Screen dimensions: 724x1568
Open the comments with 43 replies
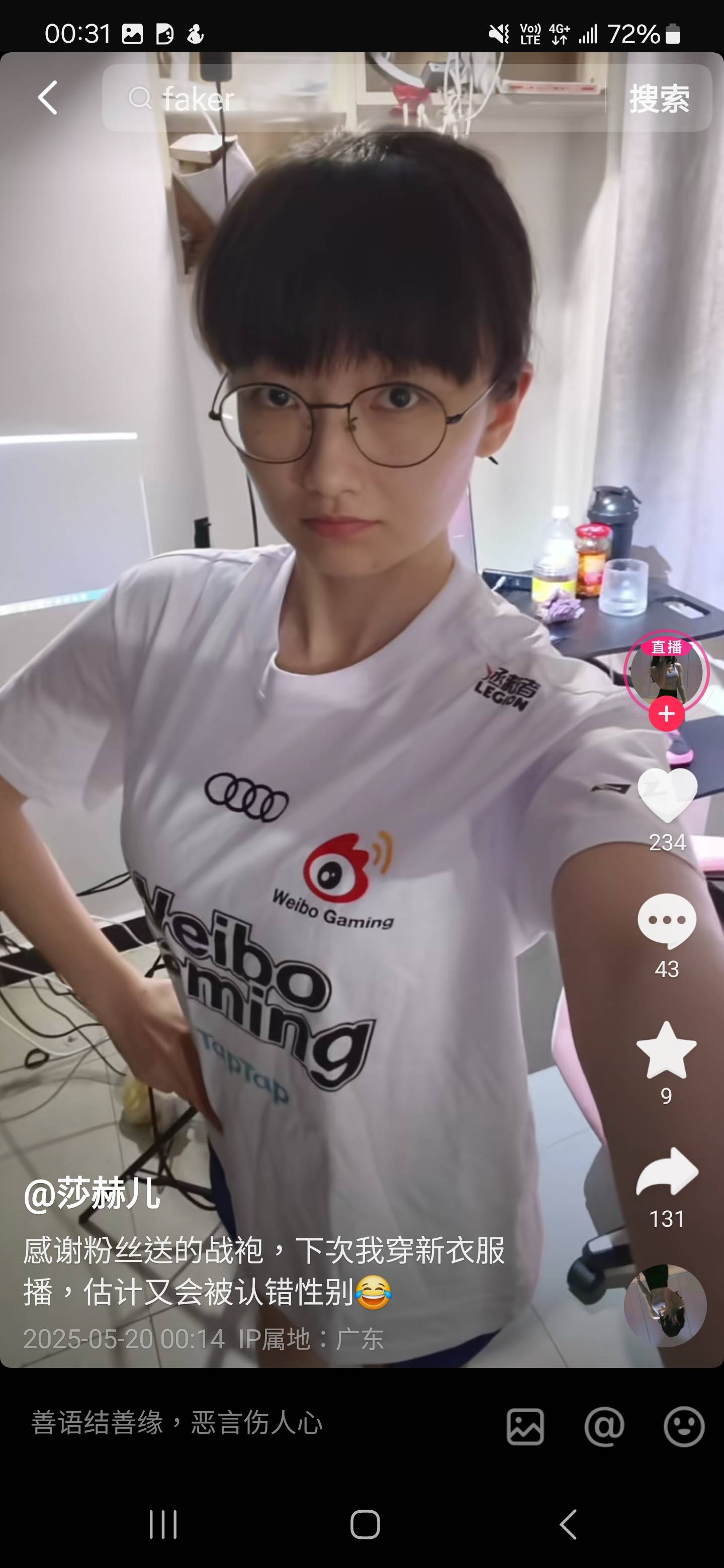pos(667,921)
